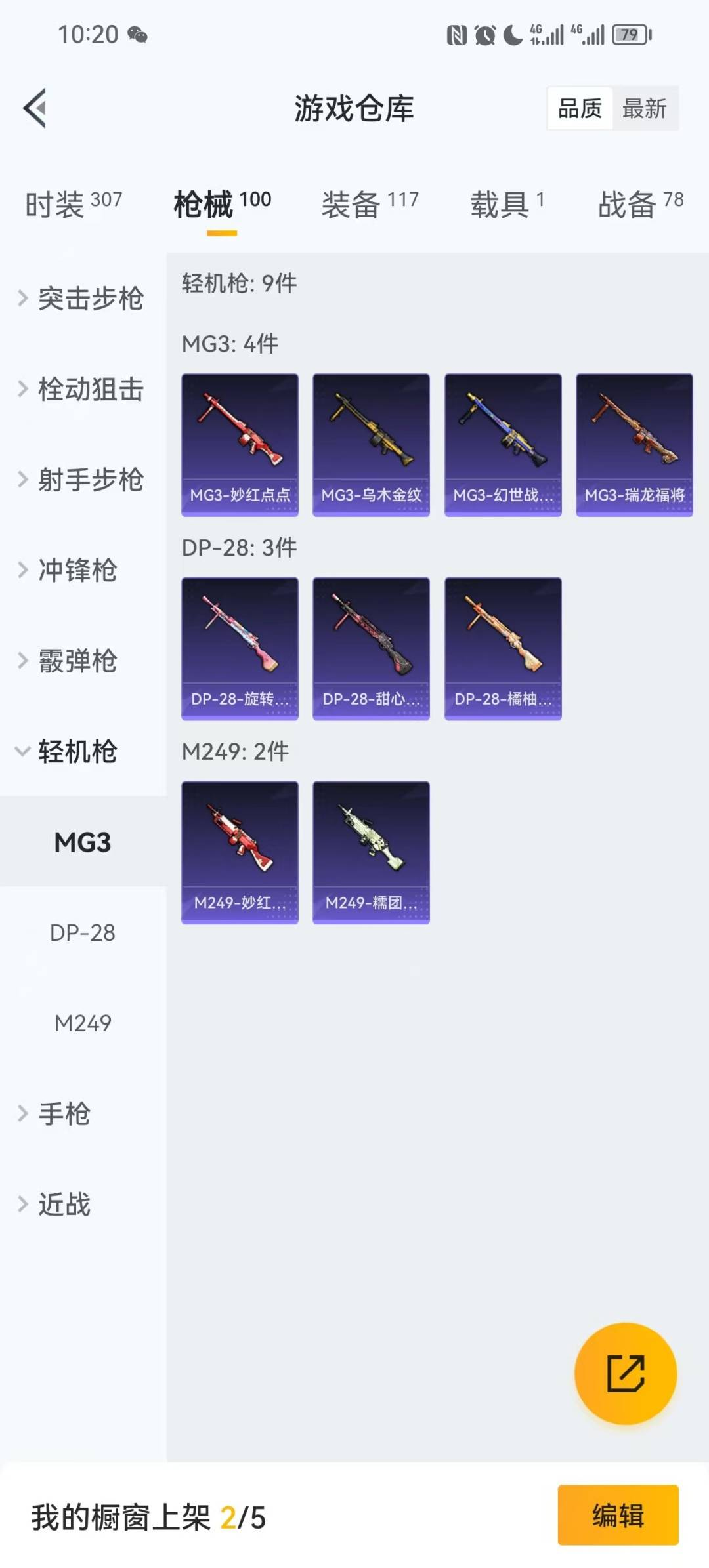Sort warehouse by 品质
Screen dimensions: 709x1568
(580, 108)
